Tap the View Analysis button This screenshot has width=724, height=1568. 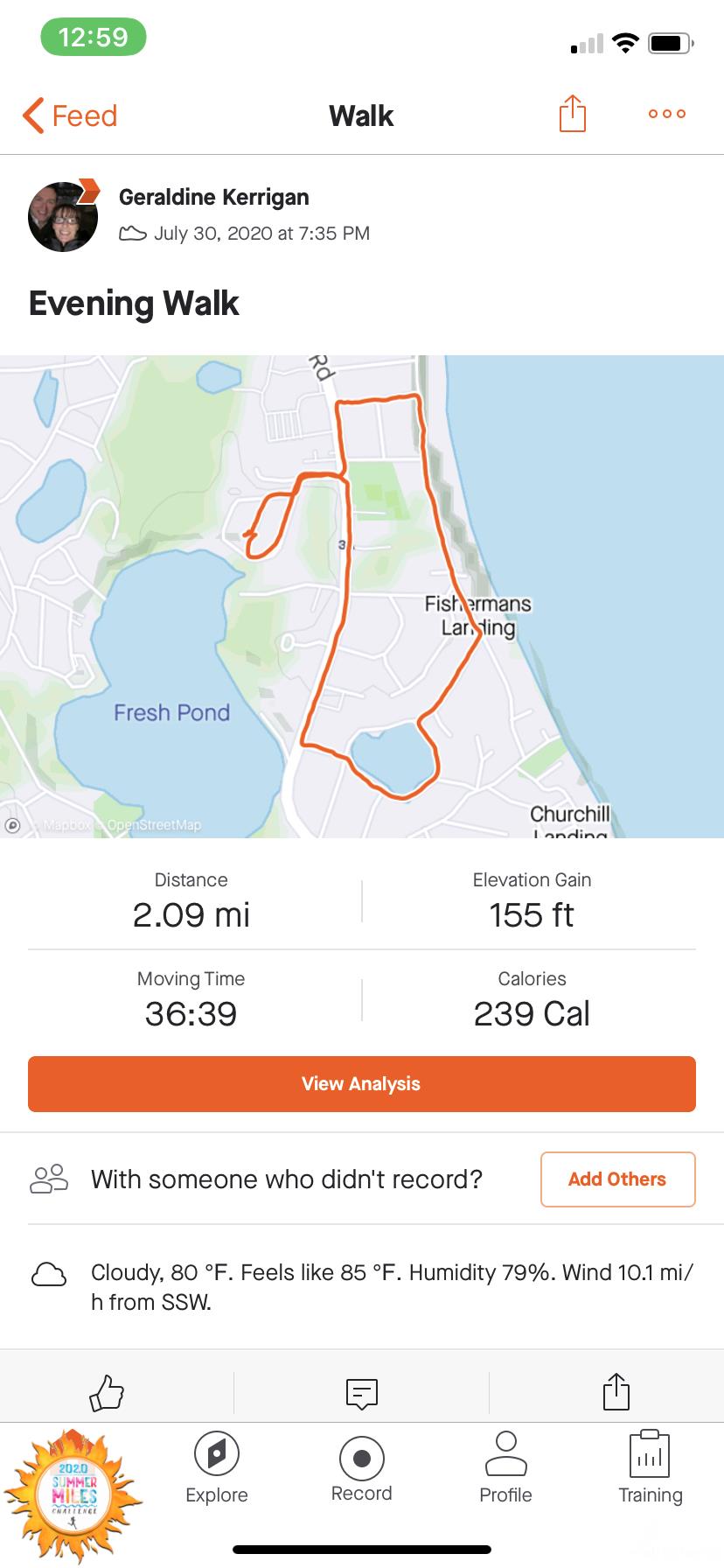click(x=362, y=1084)
